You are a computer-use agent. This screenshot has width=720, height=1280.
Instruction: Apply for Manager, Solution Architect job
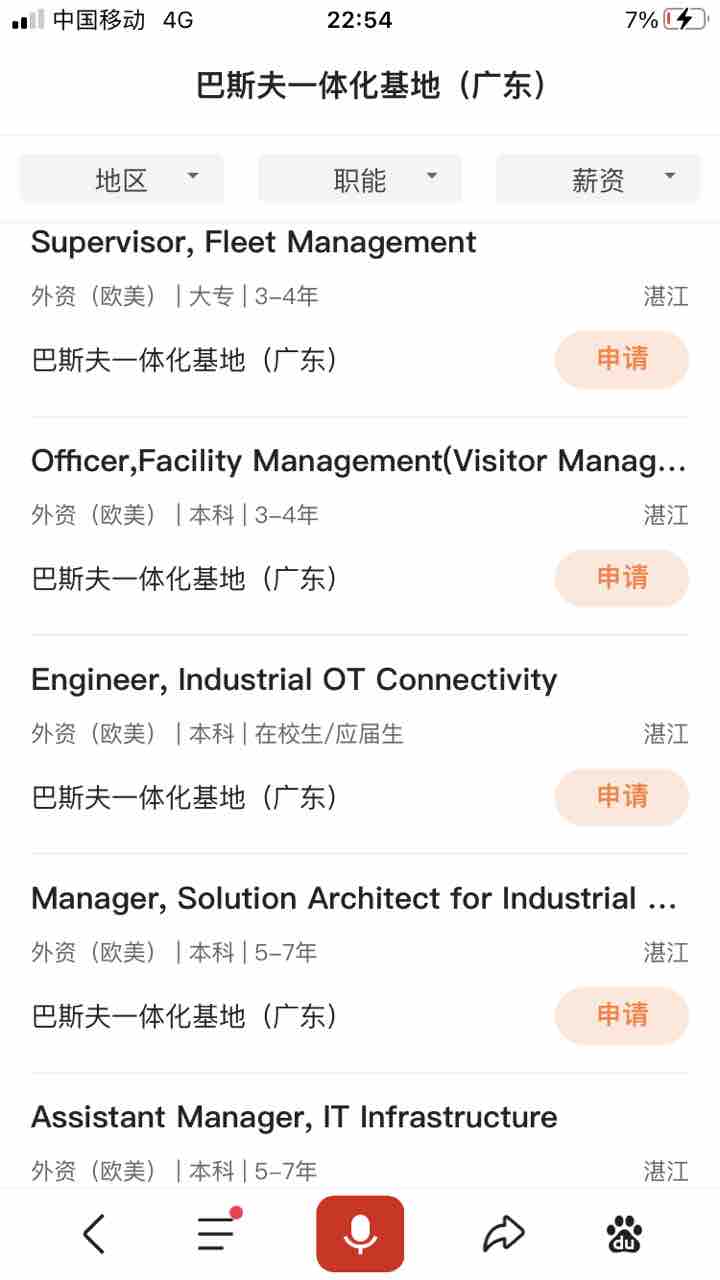click(622, 1016)
